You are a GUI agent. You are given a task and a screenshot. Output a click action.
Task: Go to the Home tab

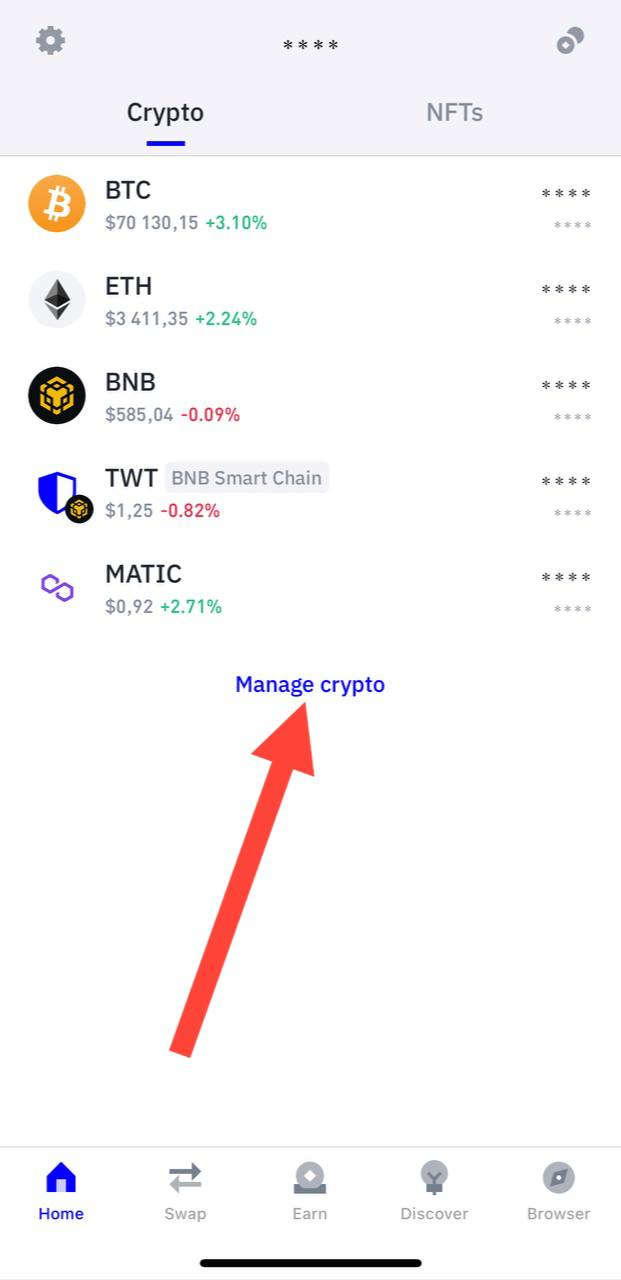61,1192
